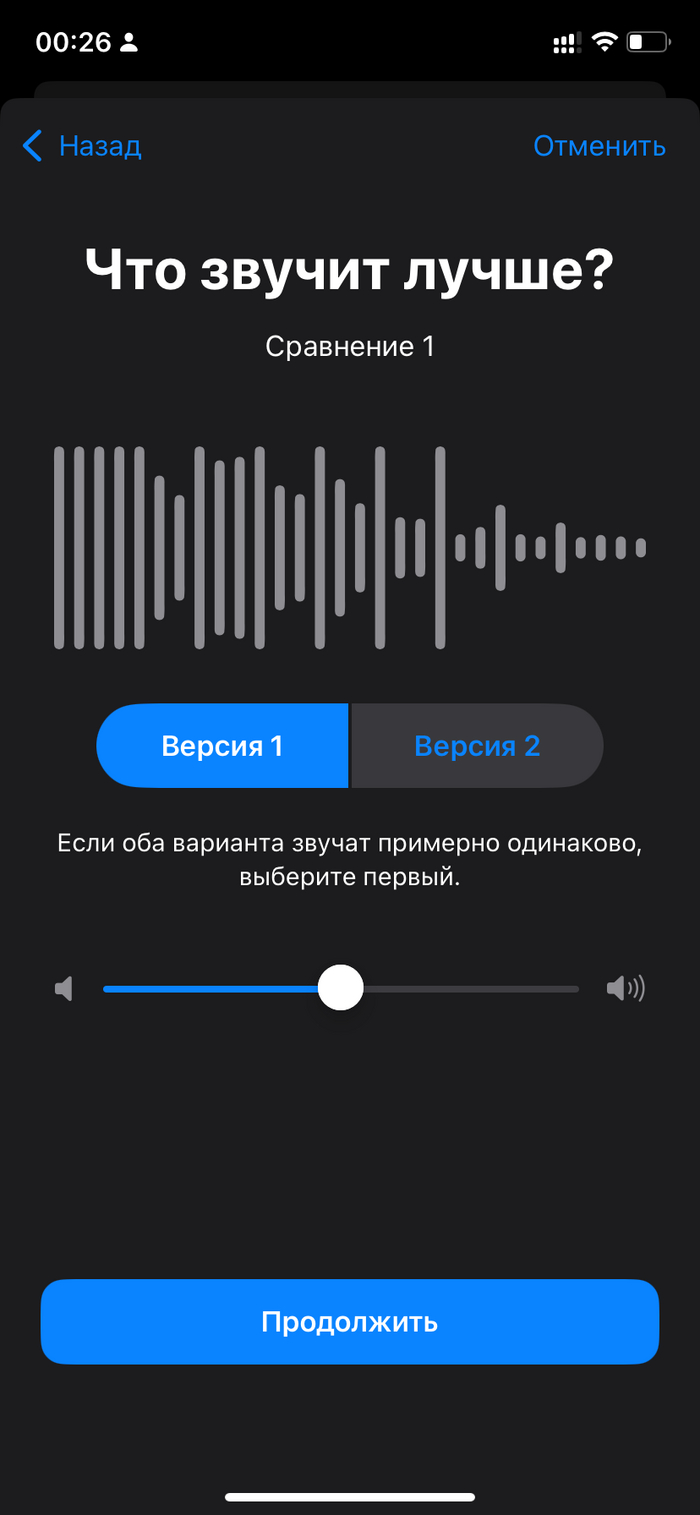
Task: Cancel setup via Отменить
Action: point(599,146)
